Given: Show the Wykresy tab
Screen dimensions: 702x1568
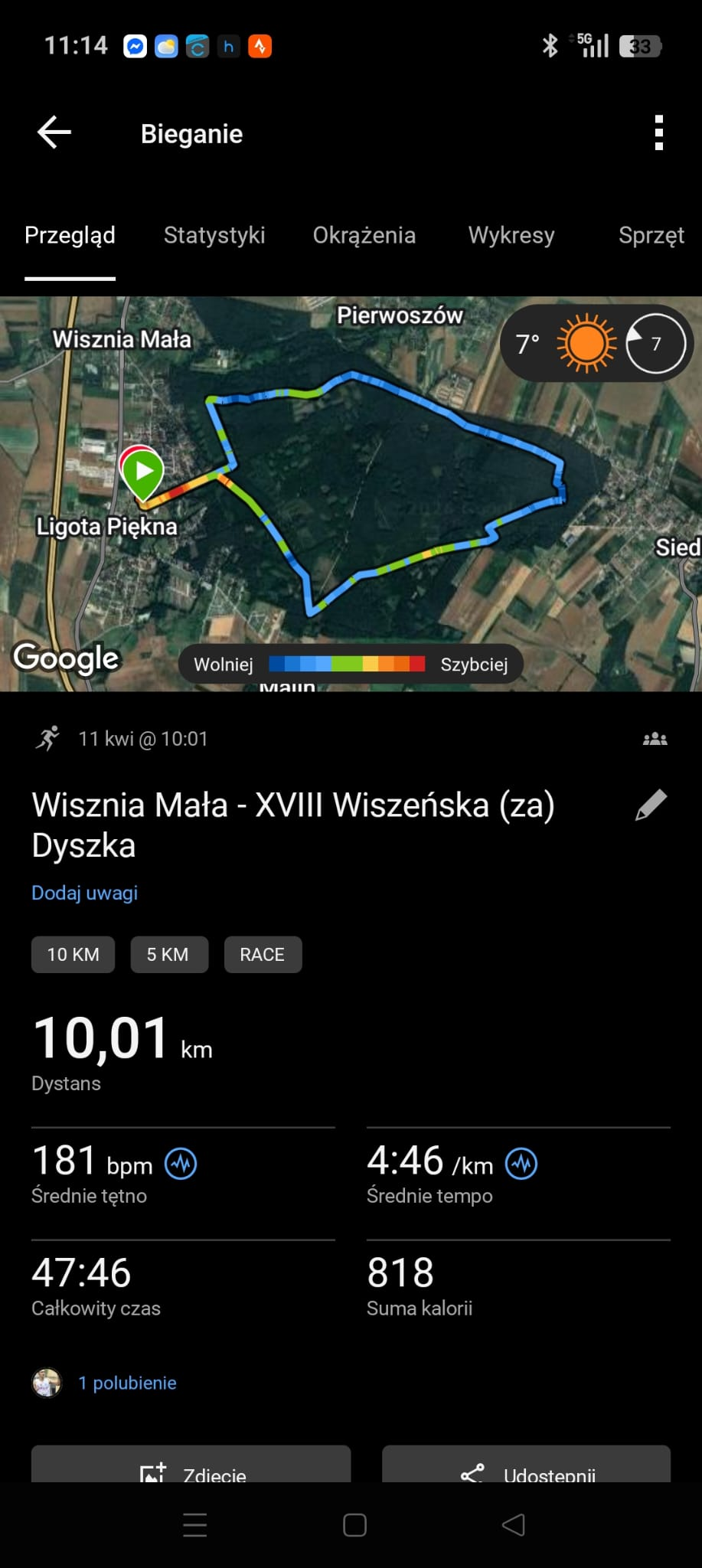Looking at the screenshot, I should [x=511, y=235].
